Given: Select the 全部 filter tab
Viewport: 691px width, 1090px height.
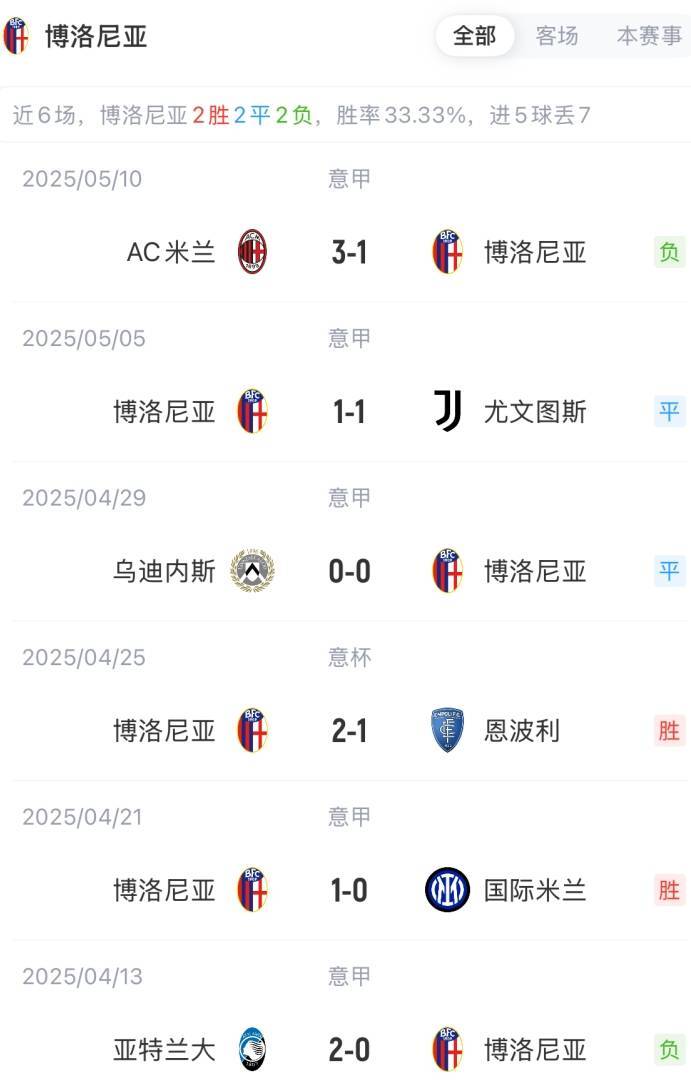Looking at the screenshot, I should tap(474, 36).
